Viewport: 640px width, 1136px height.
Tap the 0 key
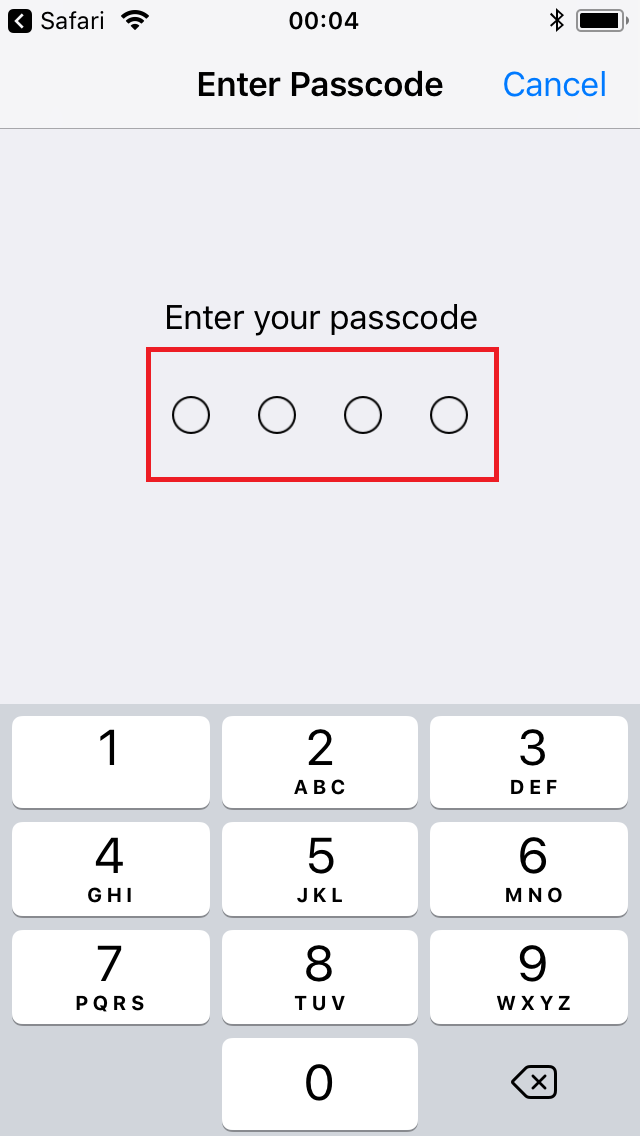point(320,1084)
